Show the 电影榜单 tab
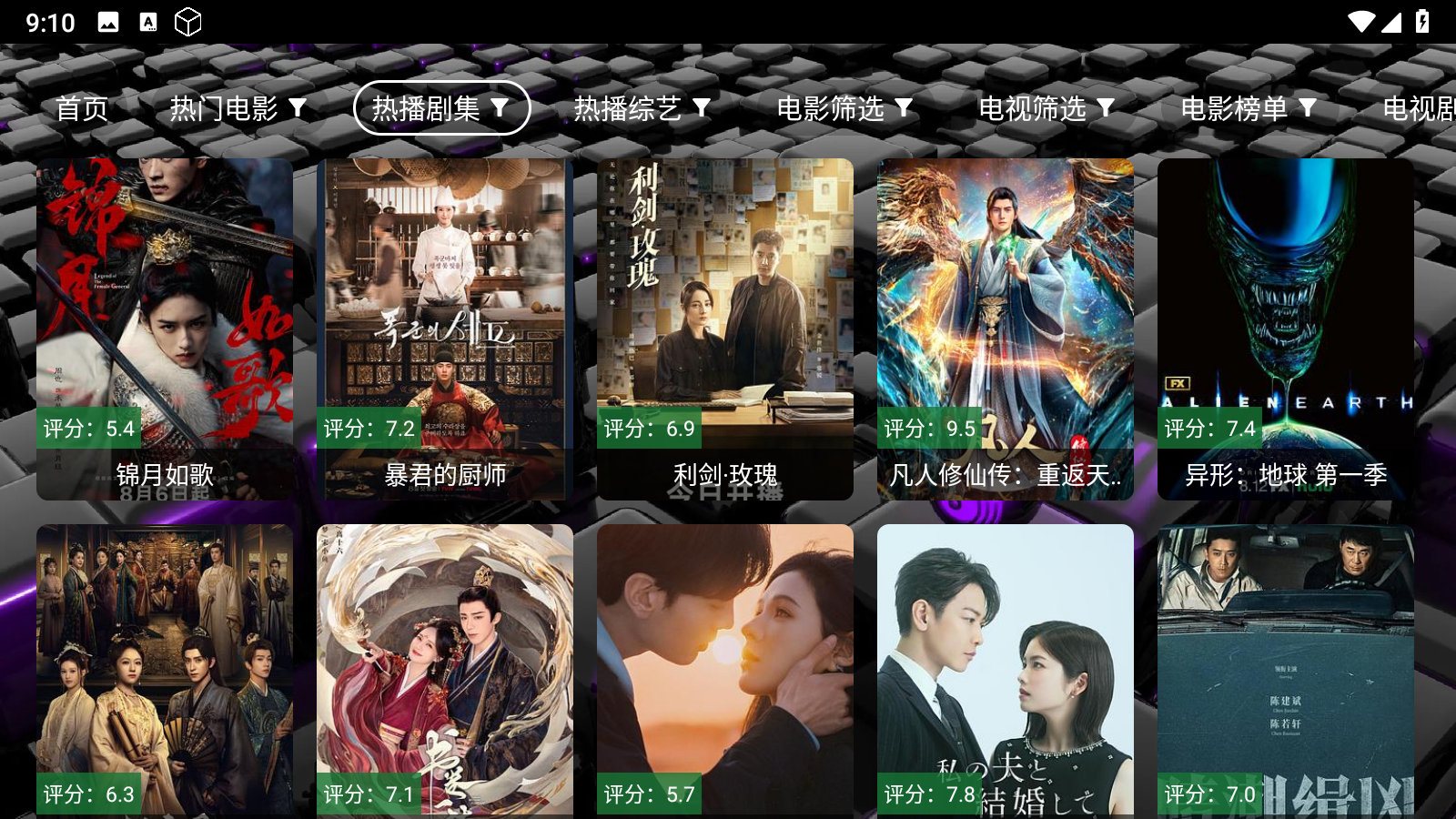1456x819 pixels. [1248, 108]
